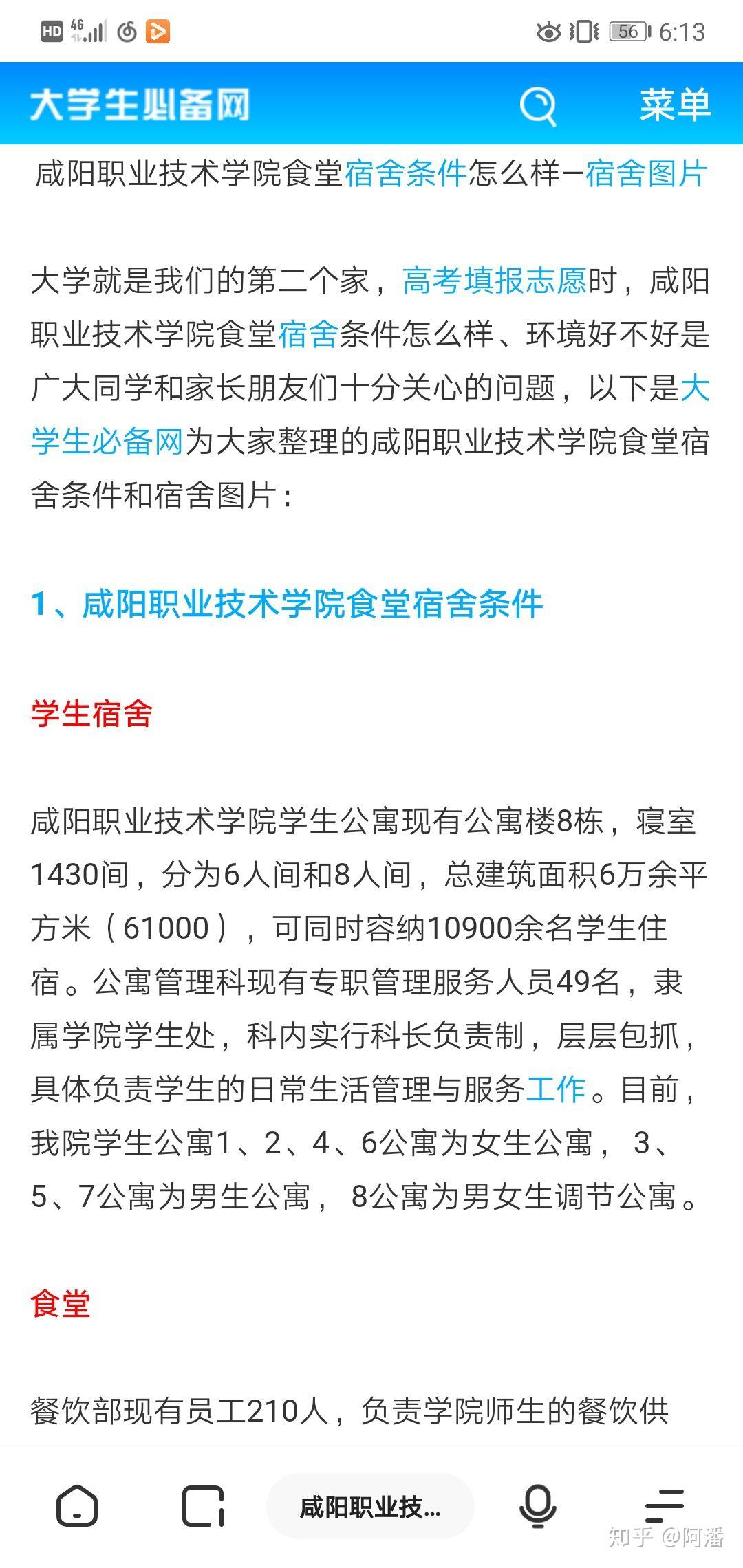The height and width of the screenshot is (1568, 743).
Task: Open the browser's bottom menu icon
Action: click(x=665, y=1505)
